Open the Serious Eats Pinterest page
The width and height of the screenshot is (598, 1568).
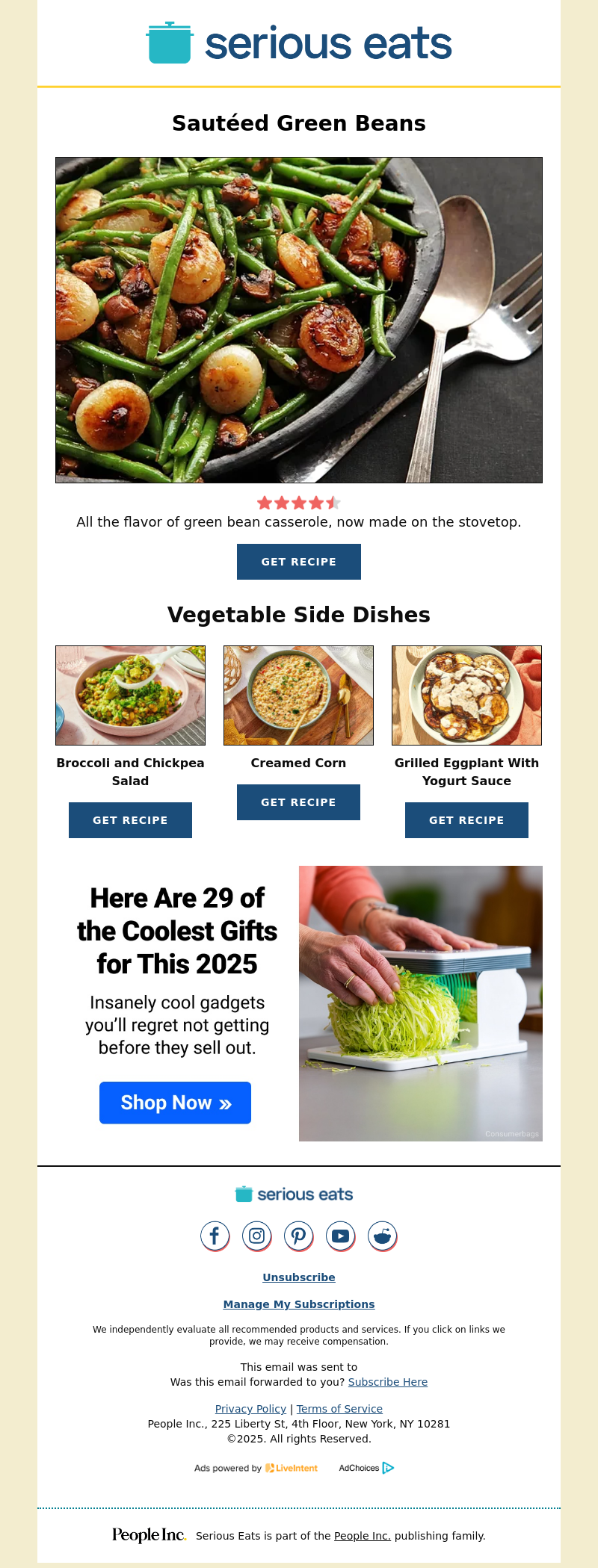(x=298, y=1236)
